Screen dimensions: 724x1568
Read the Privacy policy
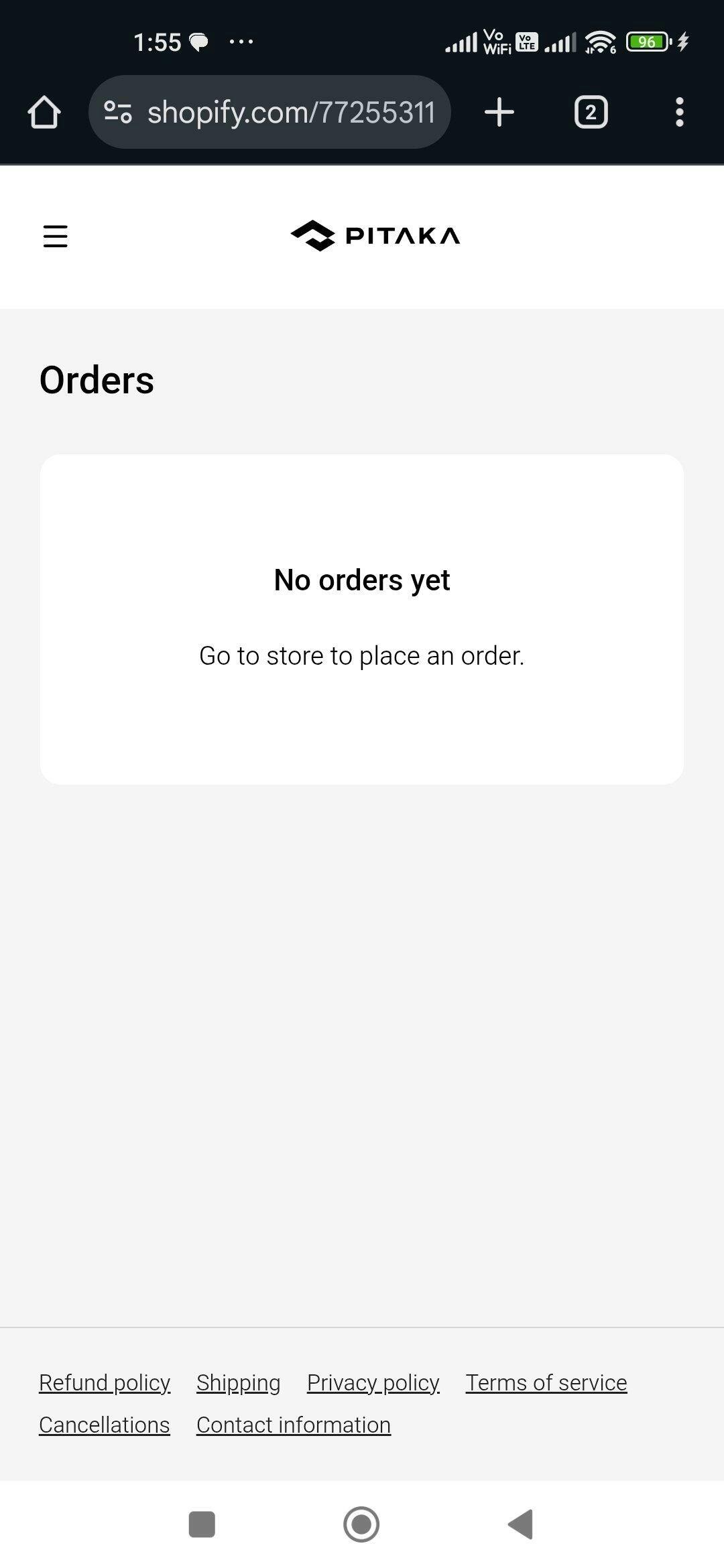373,1382
